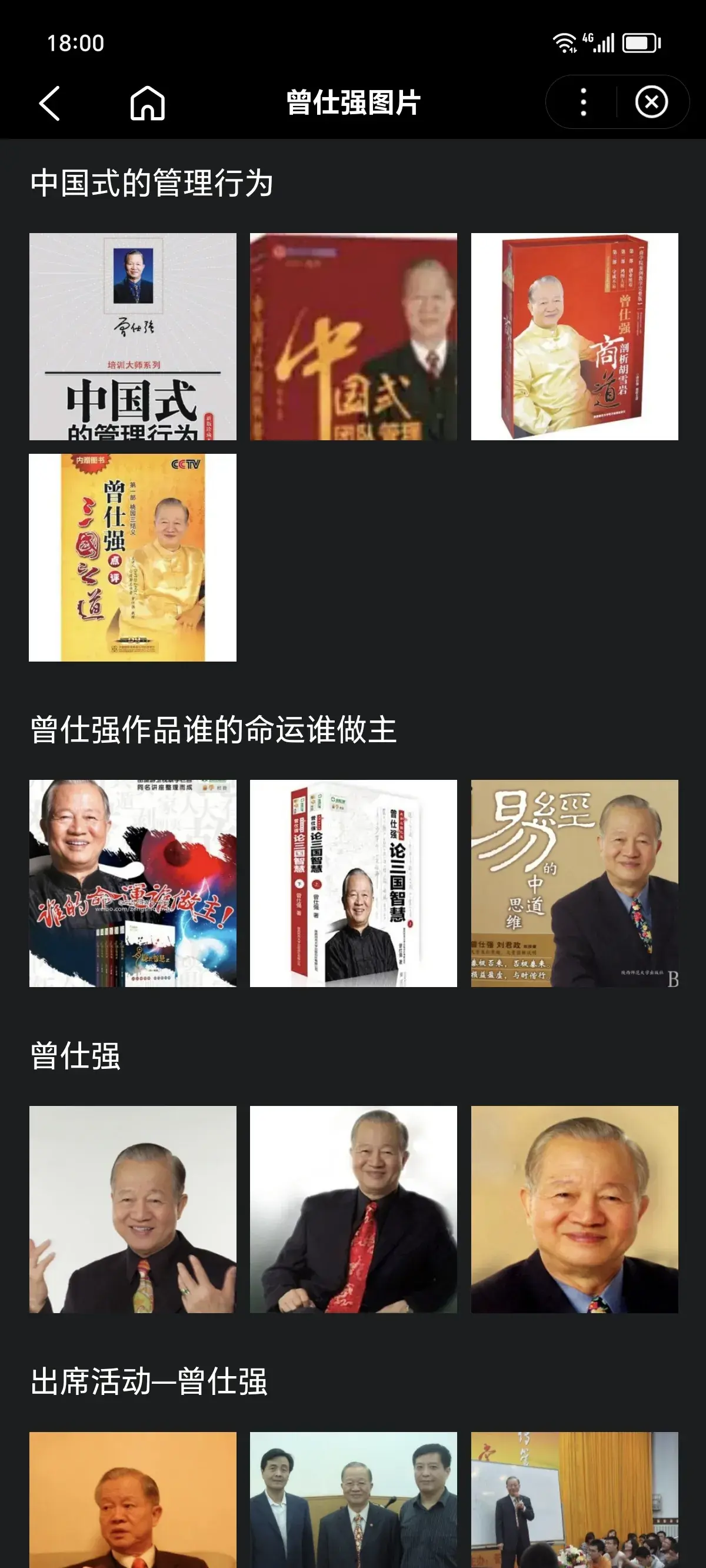Screen dimensions: 706x1568
Task: Open the CCTV 三国之道 cover image
Action: tap(133, 557)
